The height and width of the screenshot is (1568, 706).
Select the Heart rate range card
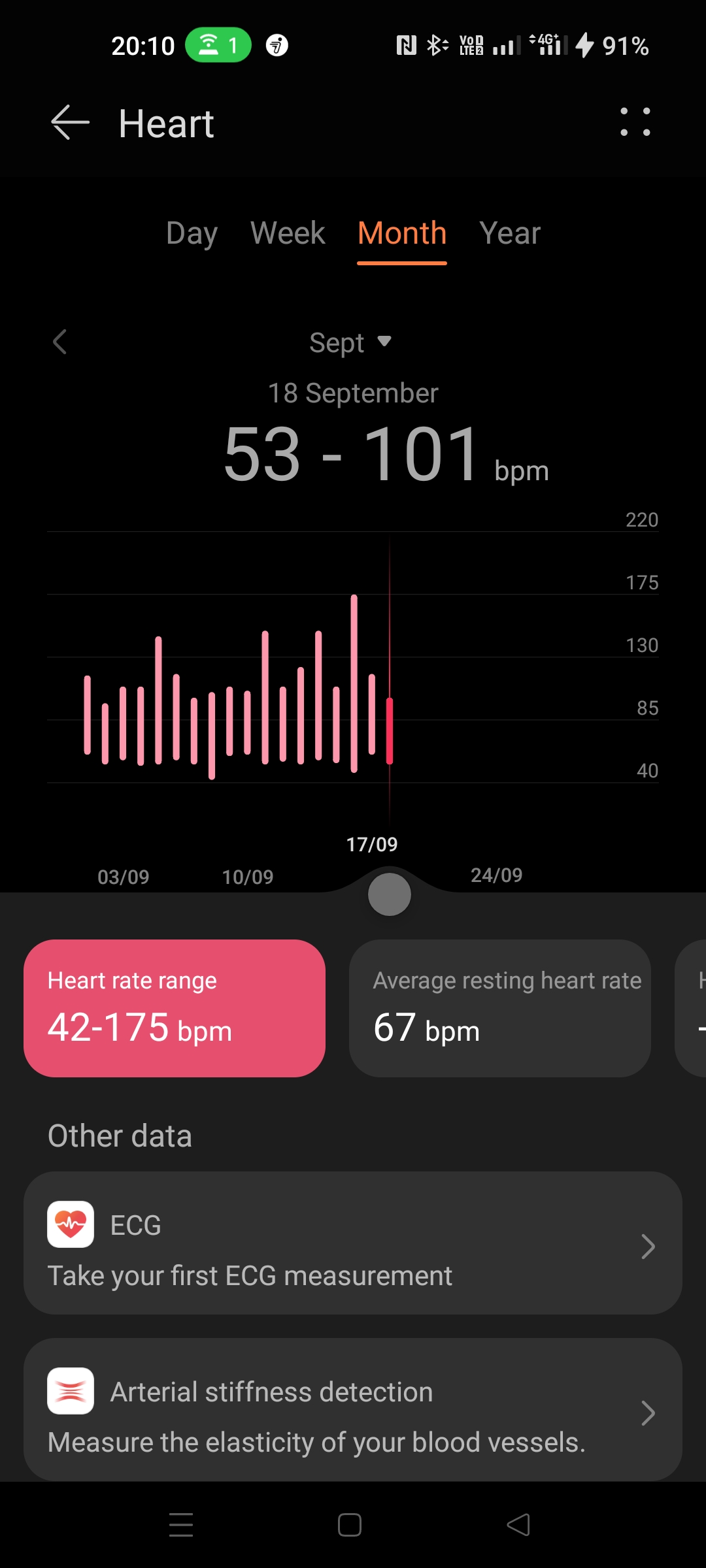175,1008
